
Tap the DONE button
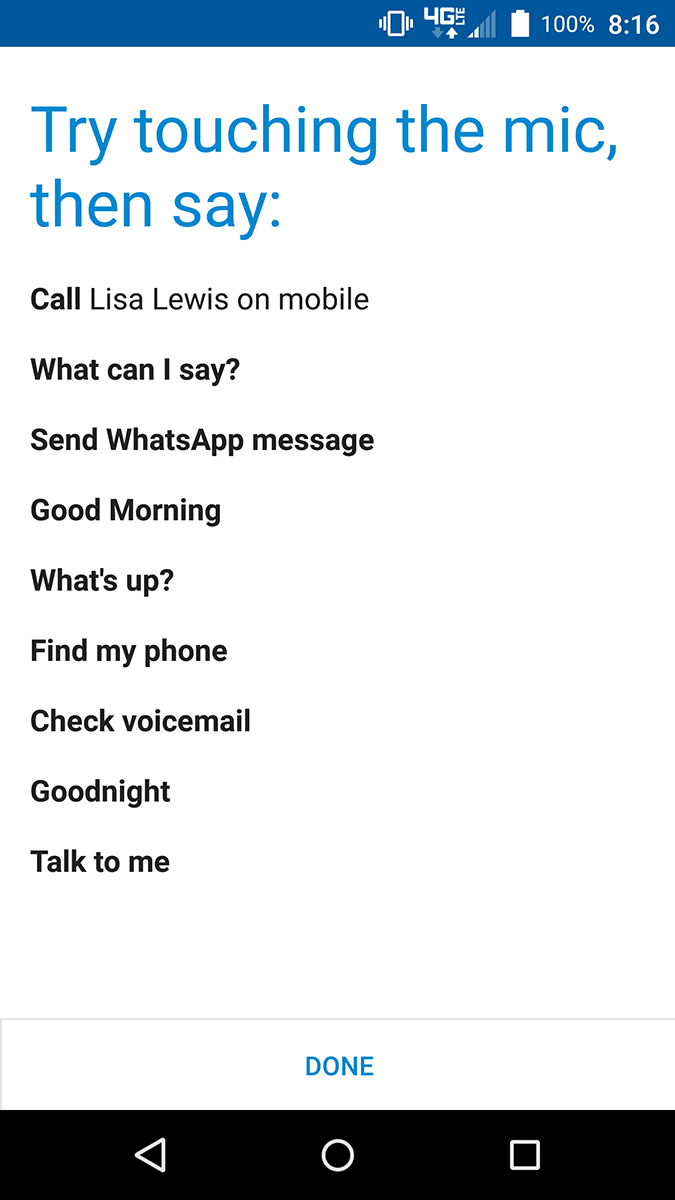click(x=339, y=1066)
